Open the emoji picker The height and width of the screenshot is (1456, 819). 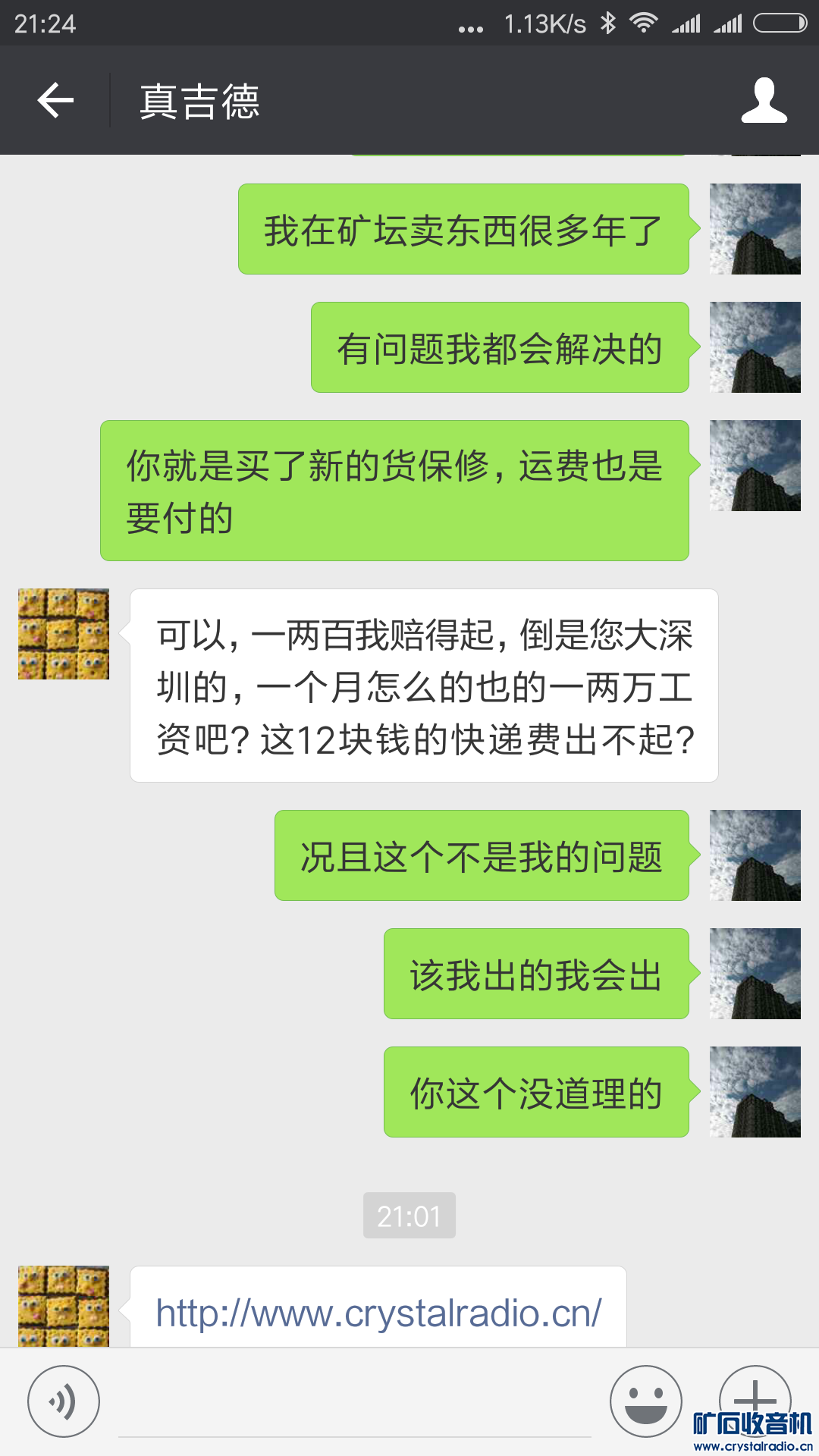coord(645,1401)
